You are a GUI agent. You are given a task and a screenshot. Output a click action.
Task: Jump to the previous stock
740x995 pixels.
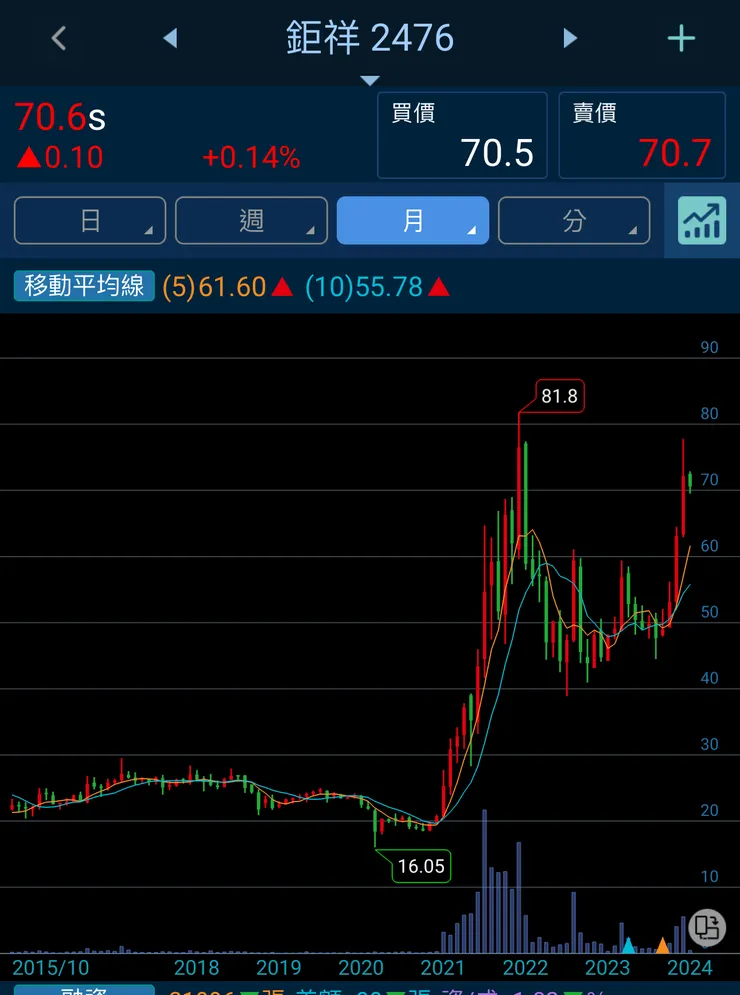(x=170, y=39)
